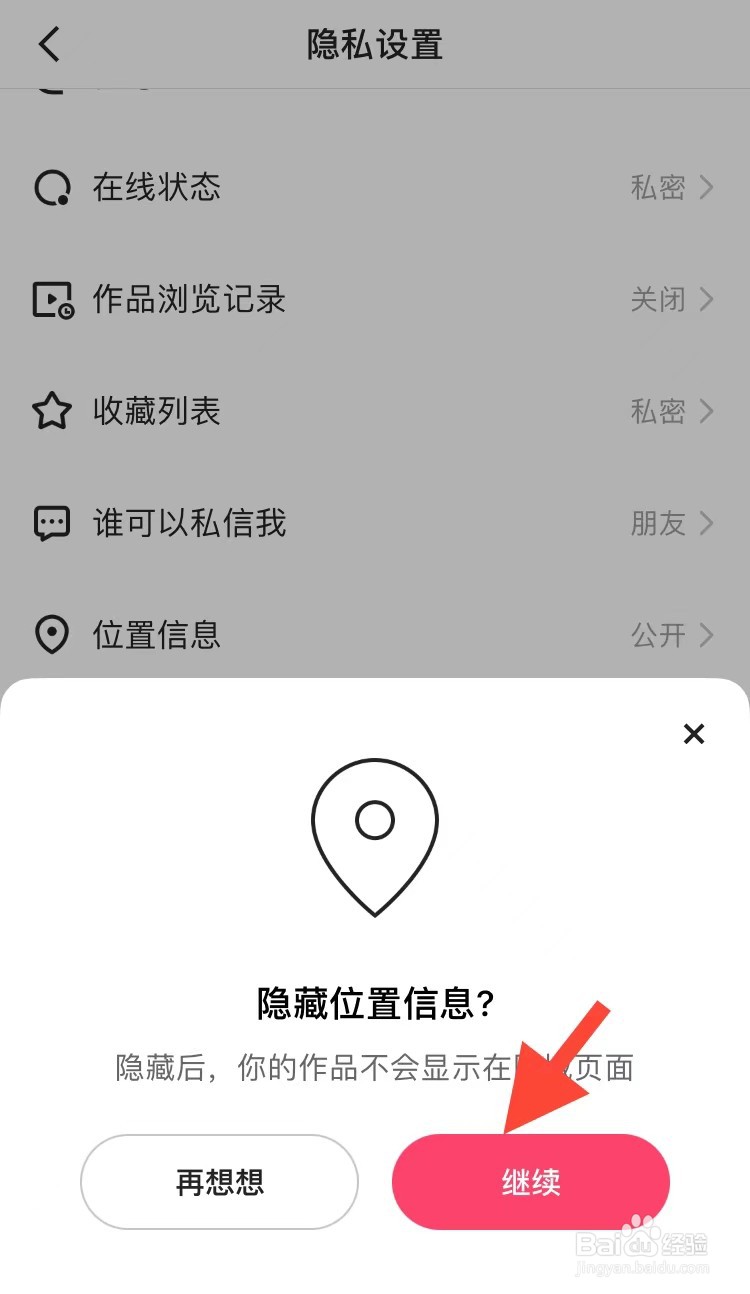Open the 在线状态 setting

(x=375, y=187)
